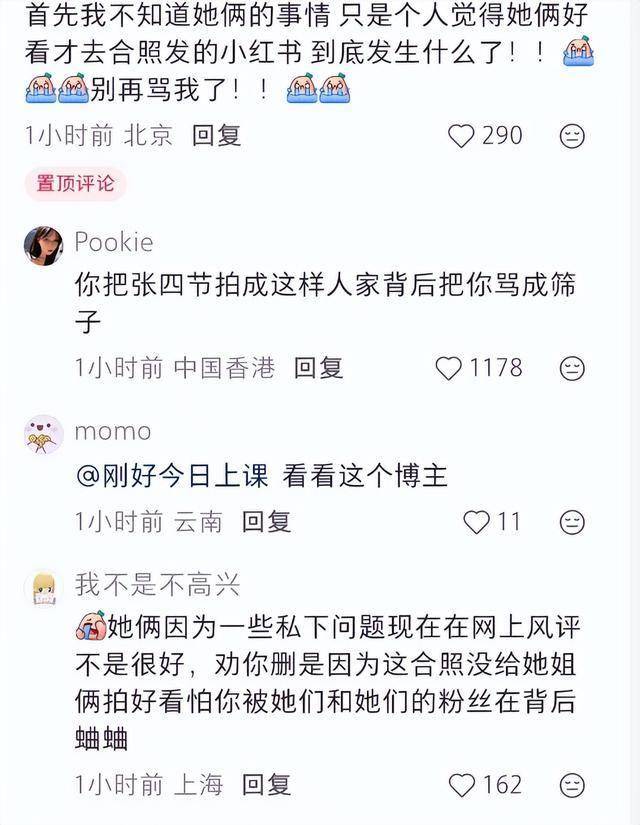Viewport: 640px width, 825px height.
Task: Reply to momo's comment
Action: (266, 521)
